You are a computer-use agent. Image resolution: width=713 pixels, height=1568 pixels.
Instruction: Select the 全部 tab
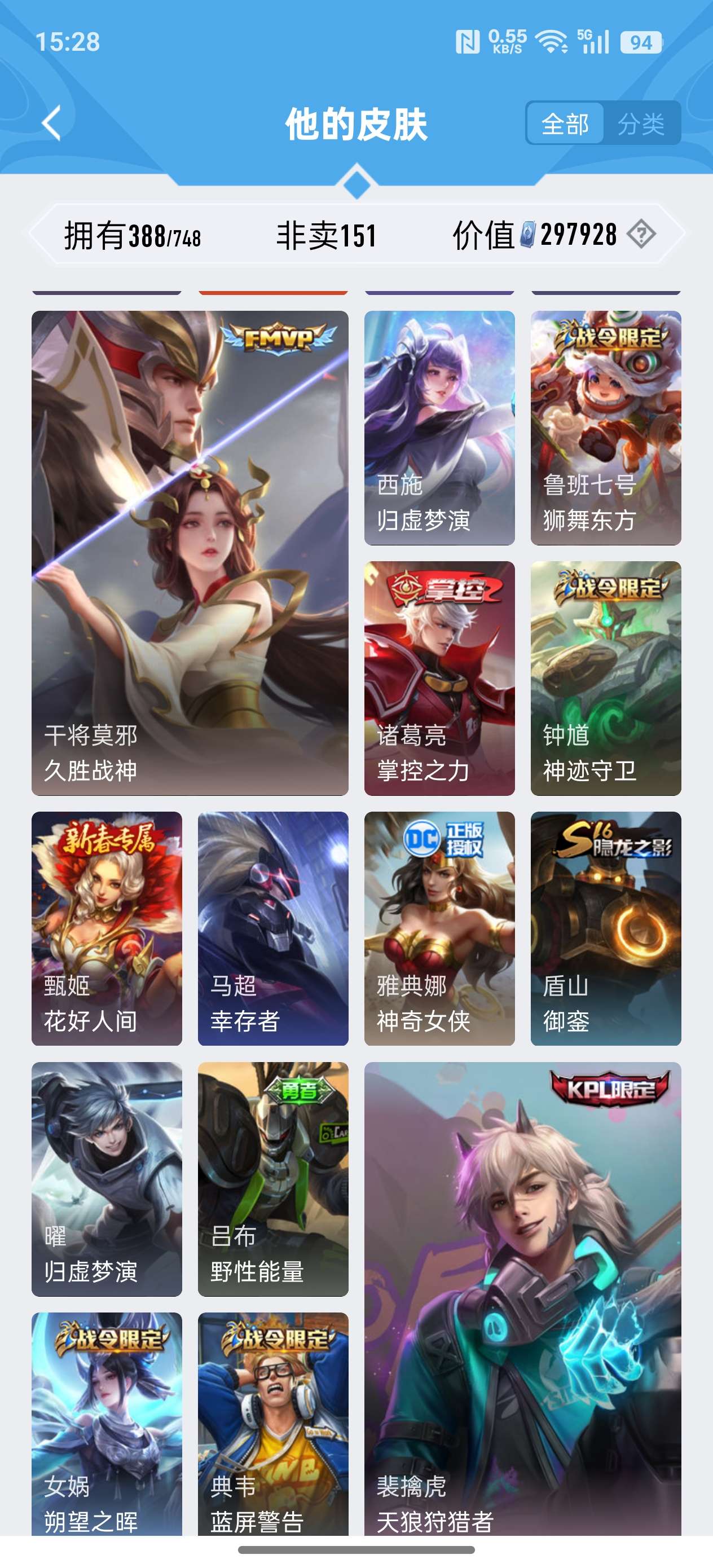565,124
